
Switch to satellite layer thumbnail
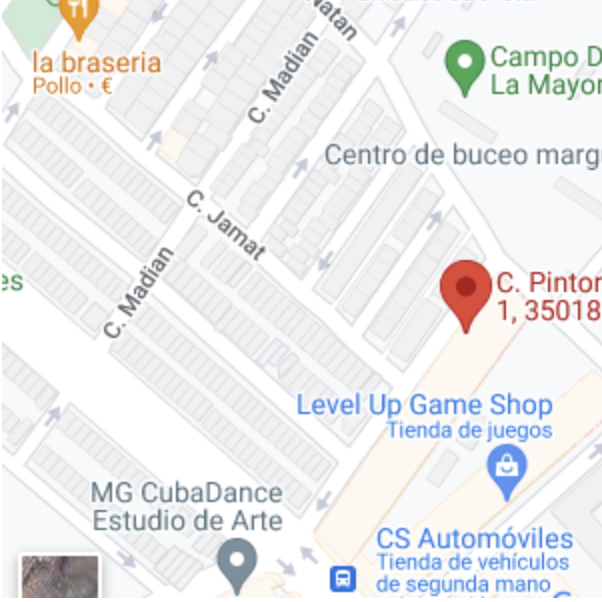[x=60, y=578]
